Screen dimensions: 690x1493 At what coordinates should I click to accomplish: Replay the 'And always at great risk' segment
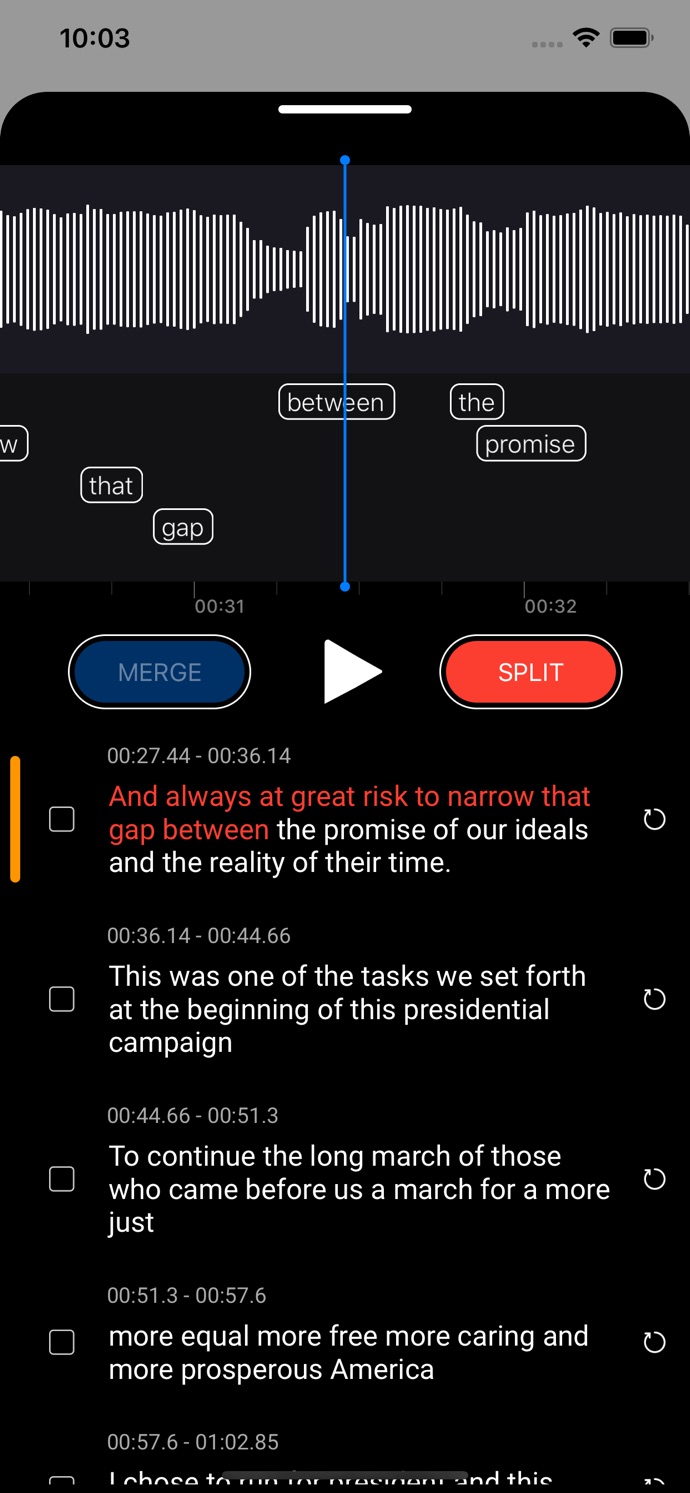(654, 820)
